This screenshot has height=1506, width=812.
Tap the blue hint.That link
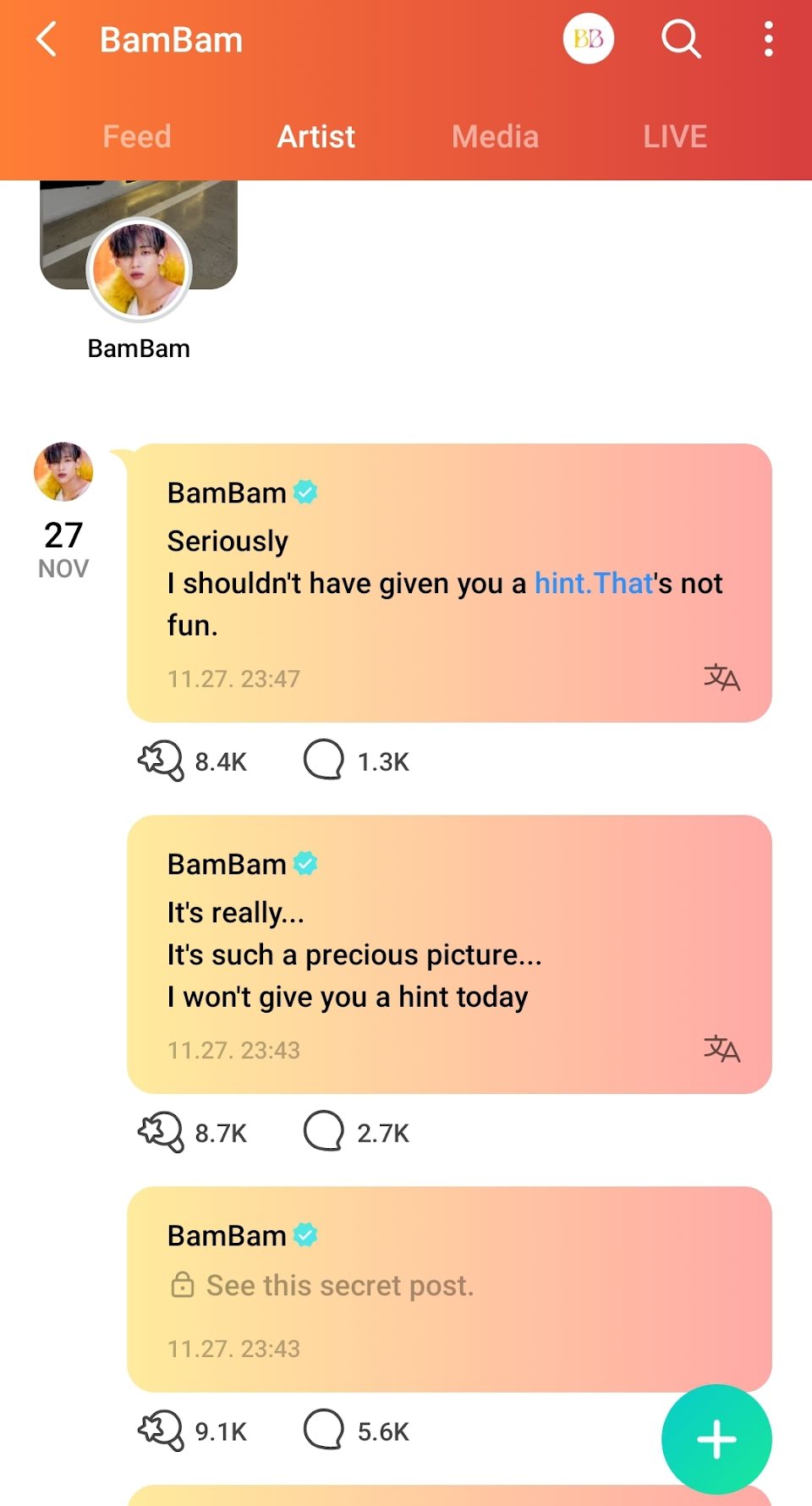(x=594, y=583)
